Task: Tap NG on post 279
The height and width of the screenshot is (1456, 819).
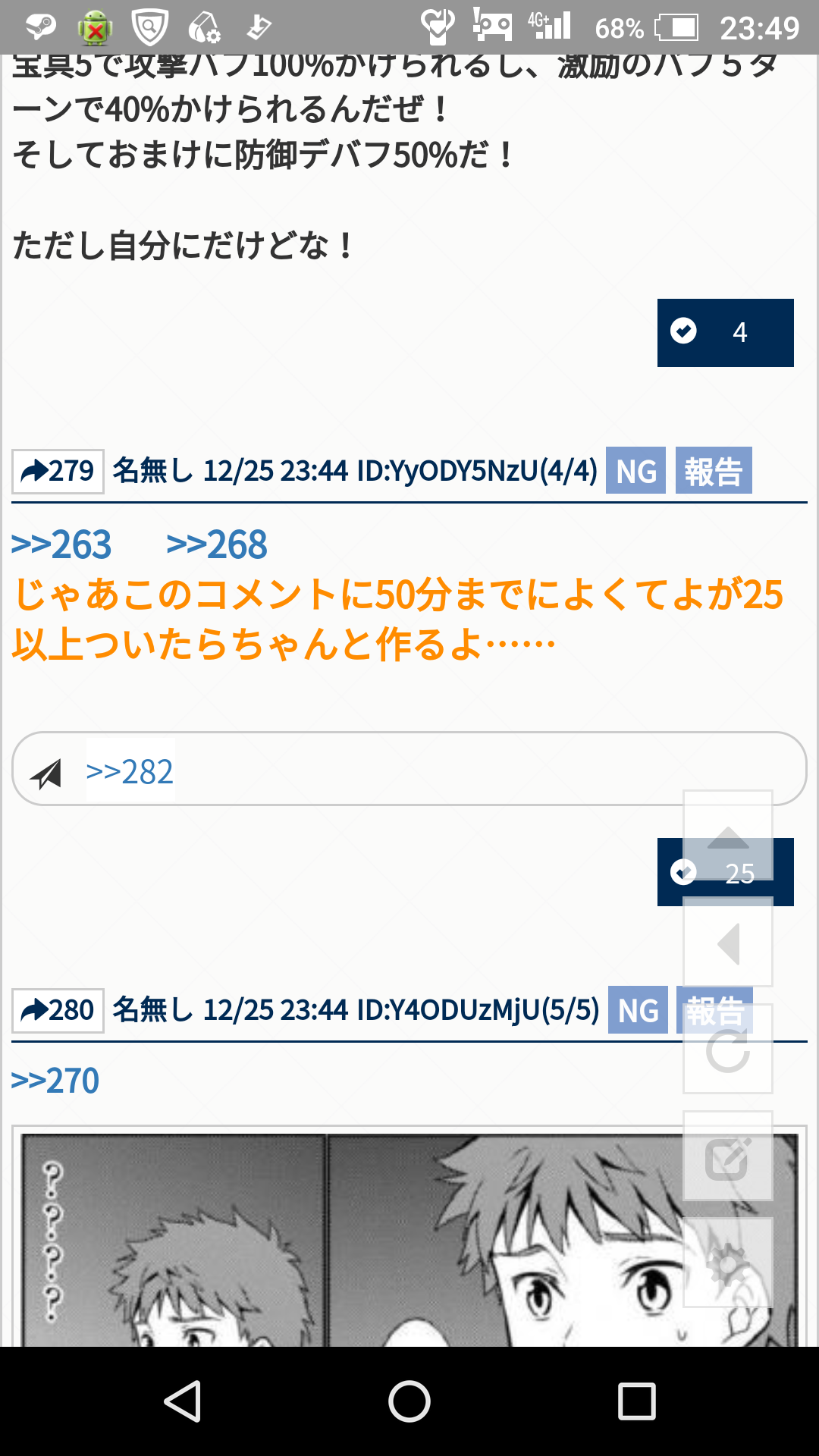Action: click(x=635, y=471)
